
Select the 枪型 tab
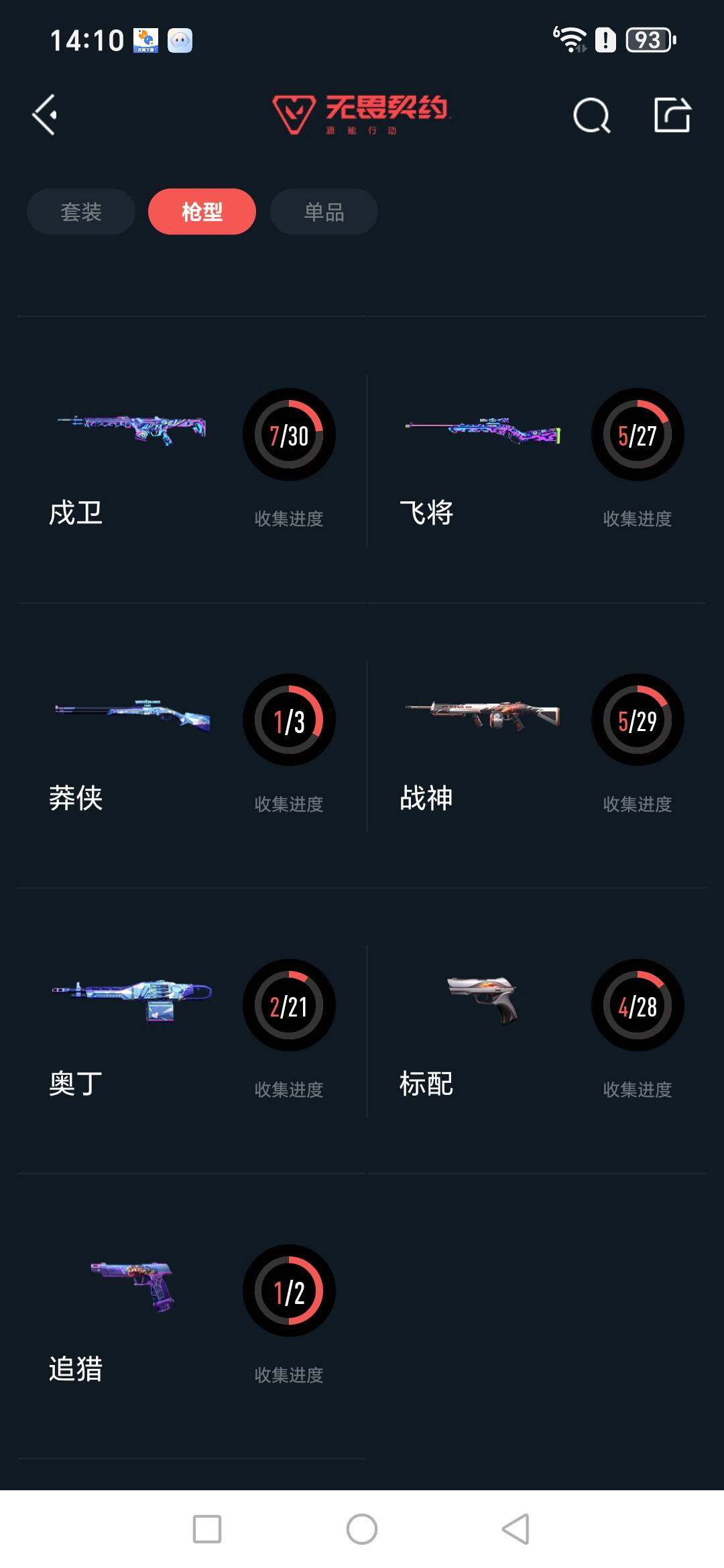[x=202, y=212]
